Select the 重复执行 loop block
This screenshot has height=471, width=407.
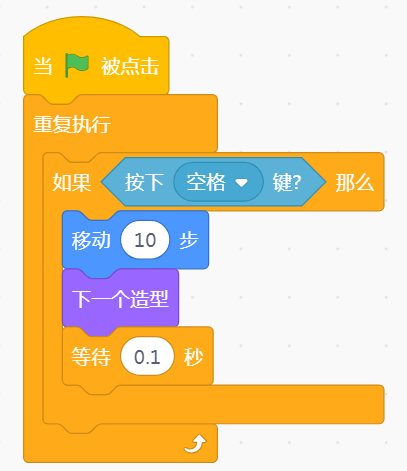[72, 124]
